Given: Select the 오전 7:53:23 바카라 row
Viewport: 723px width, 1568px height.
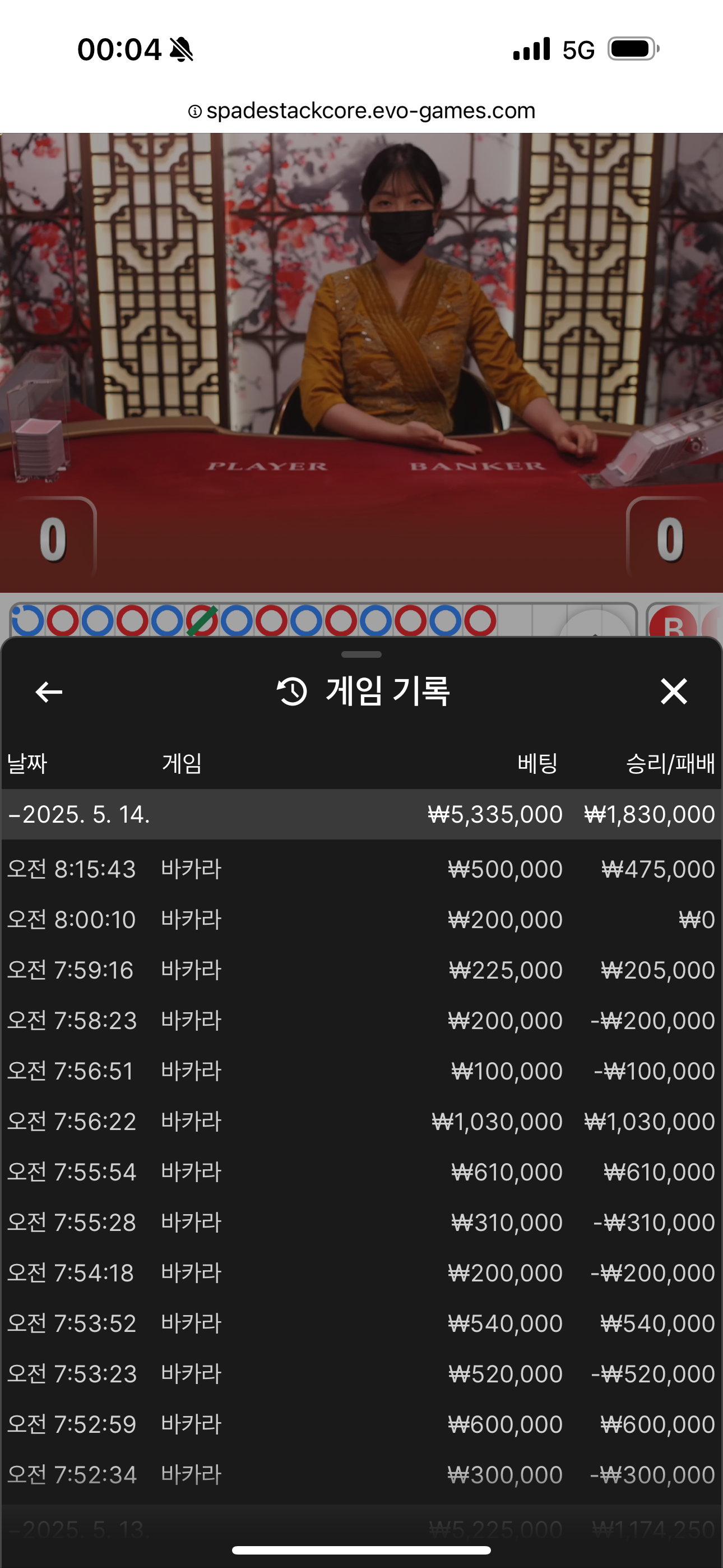Looking at the screenshot, I should [x=361, y=1375].
